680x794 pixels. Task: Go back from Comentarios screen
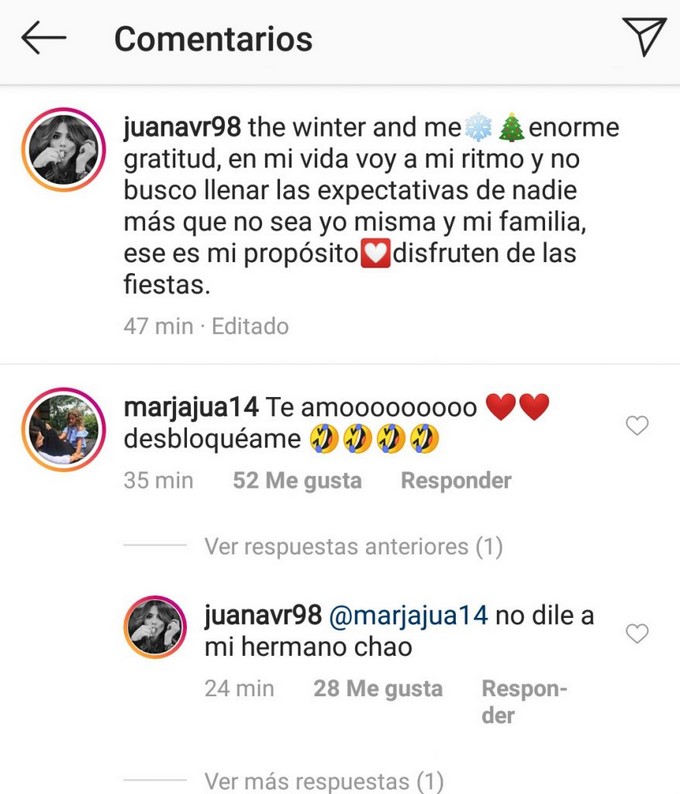tap(43, 39)
